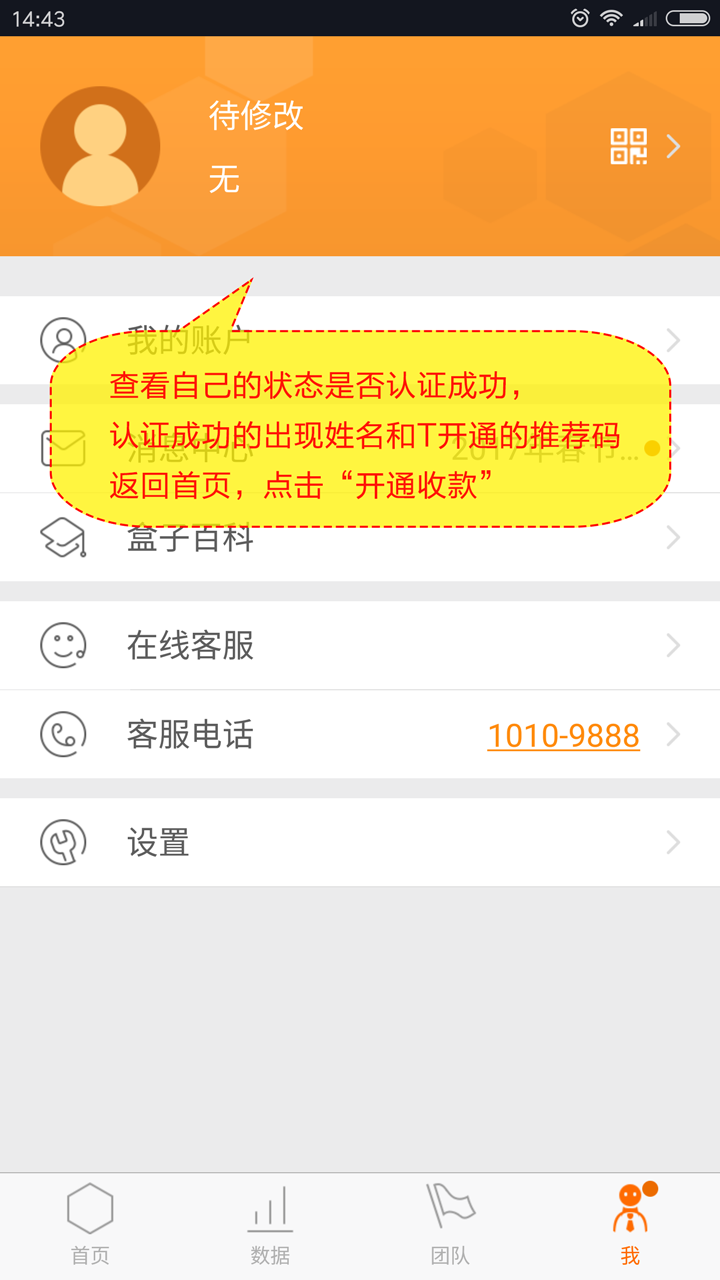720x1280 pixels.
Task: Open 设置 settings row
Action: 360,842
